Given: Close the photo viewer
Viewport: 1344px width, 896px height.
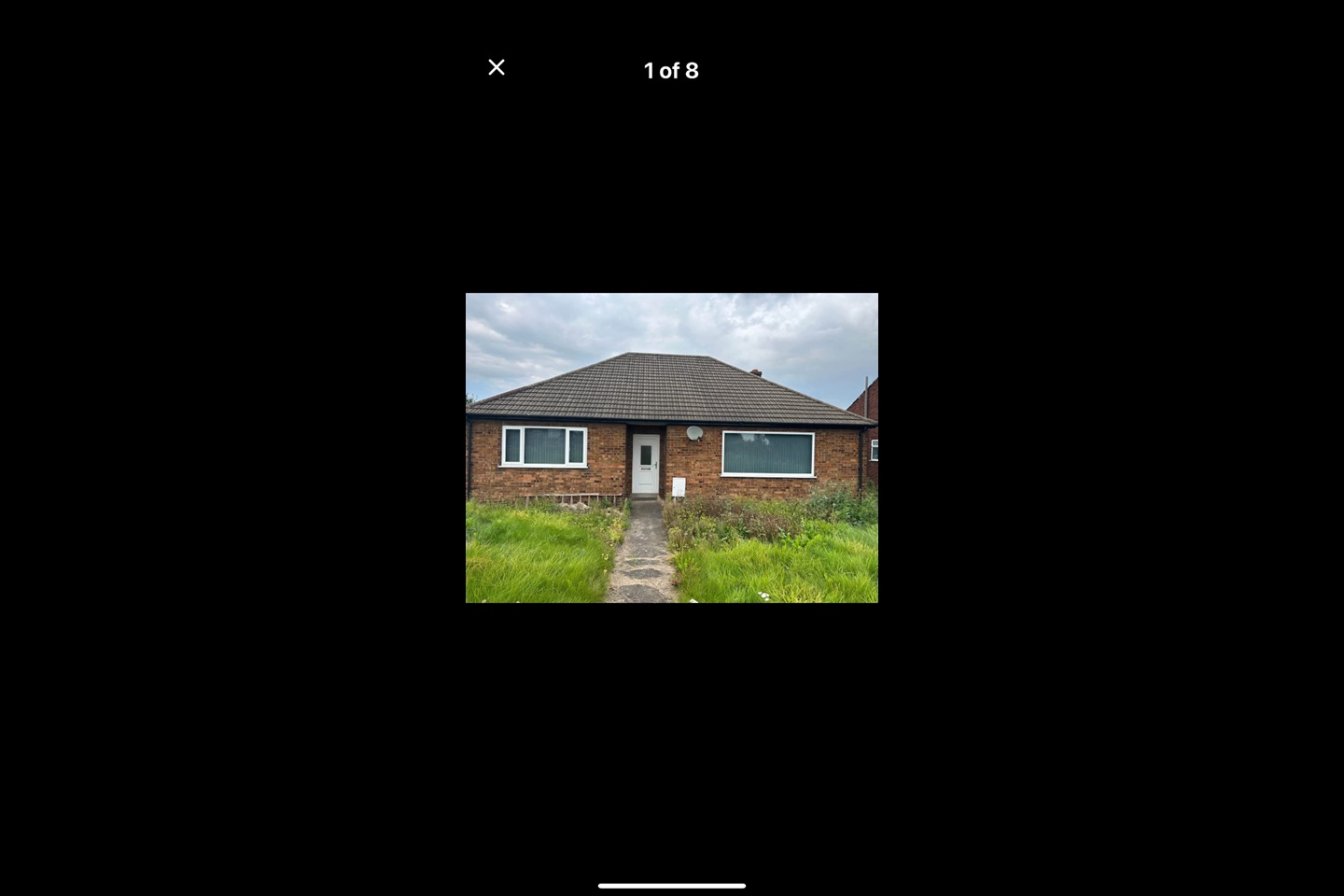Looking at the screenshot, I should coord(497,67).
